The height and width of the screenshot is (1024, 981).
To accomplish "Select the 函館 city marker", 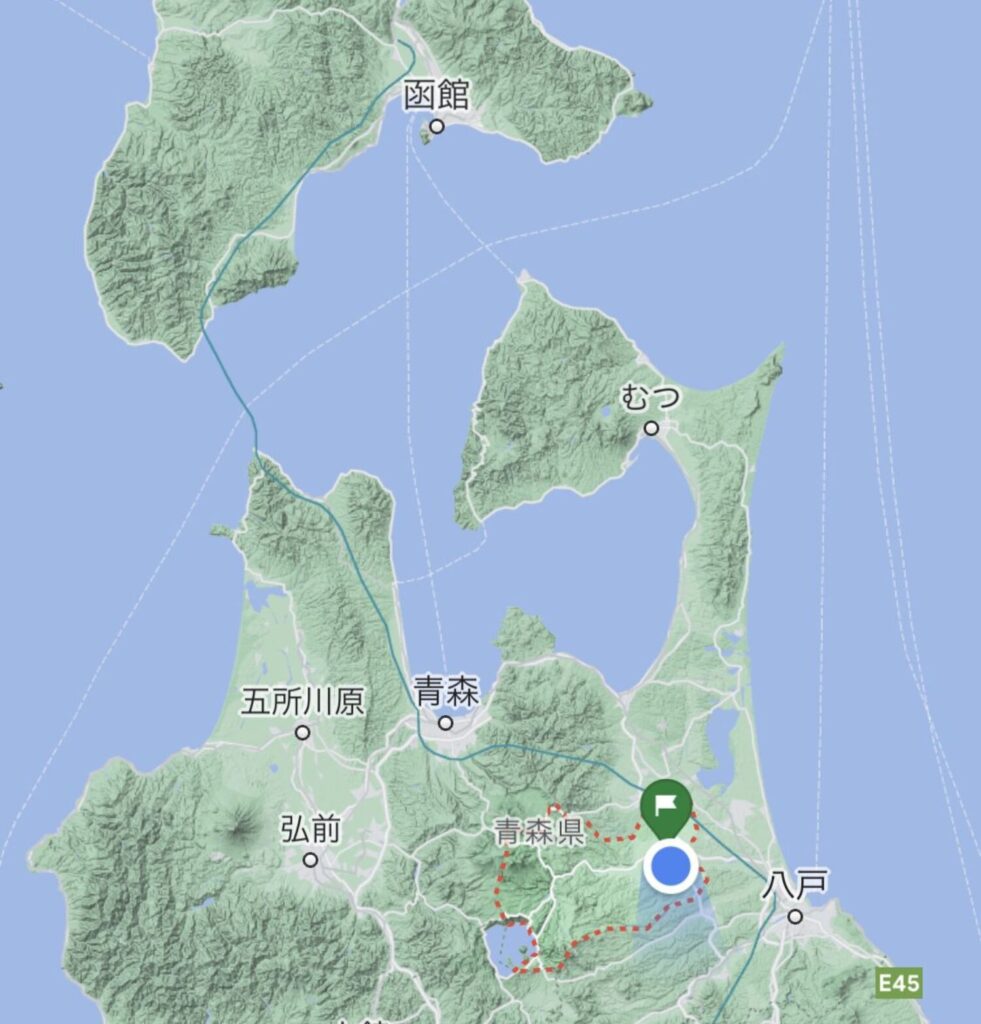I will [x=436, y=126].
